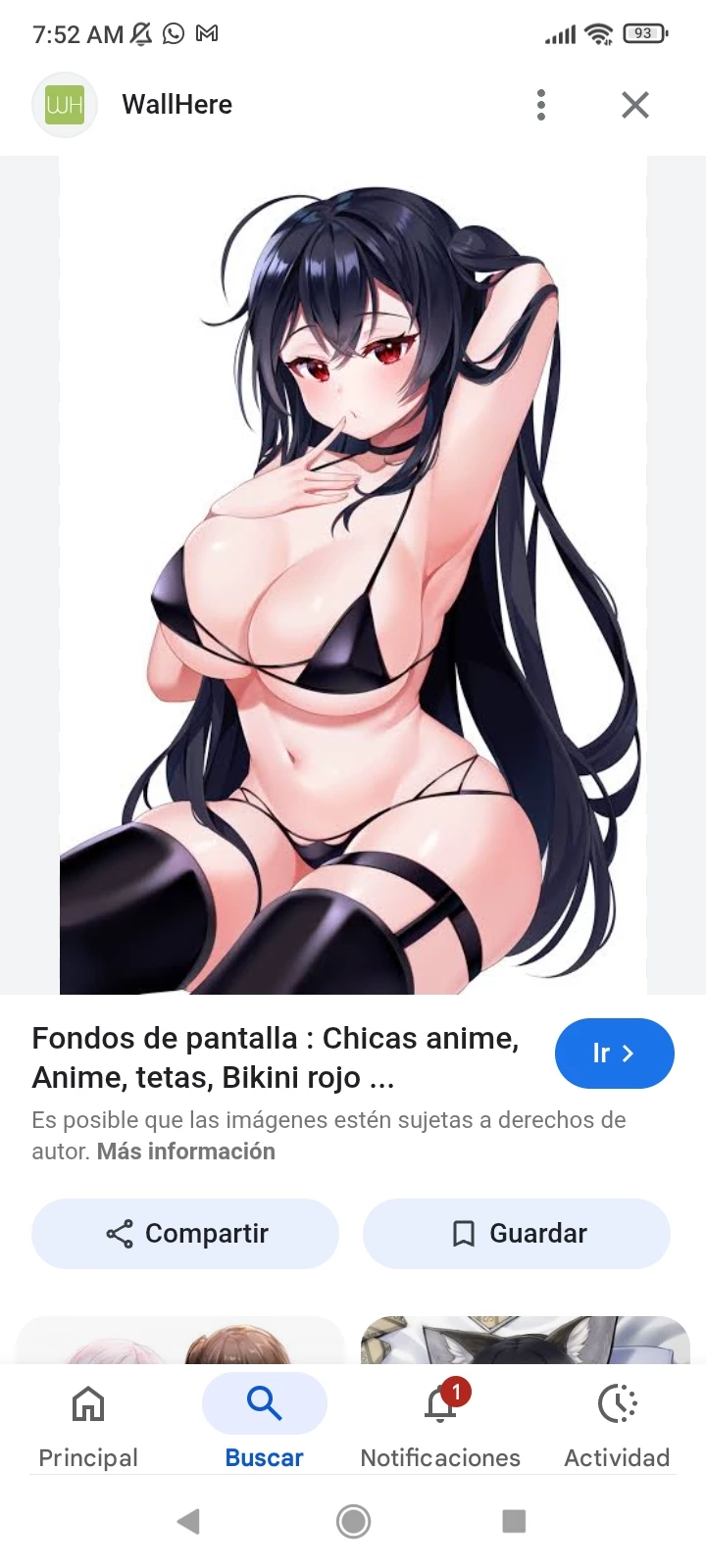The height and width of the screenshot is (1568, 706).
Task: Open the WallHere source header
Action: point(176,105)
